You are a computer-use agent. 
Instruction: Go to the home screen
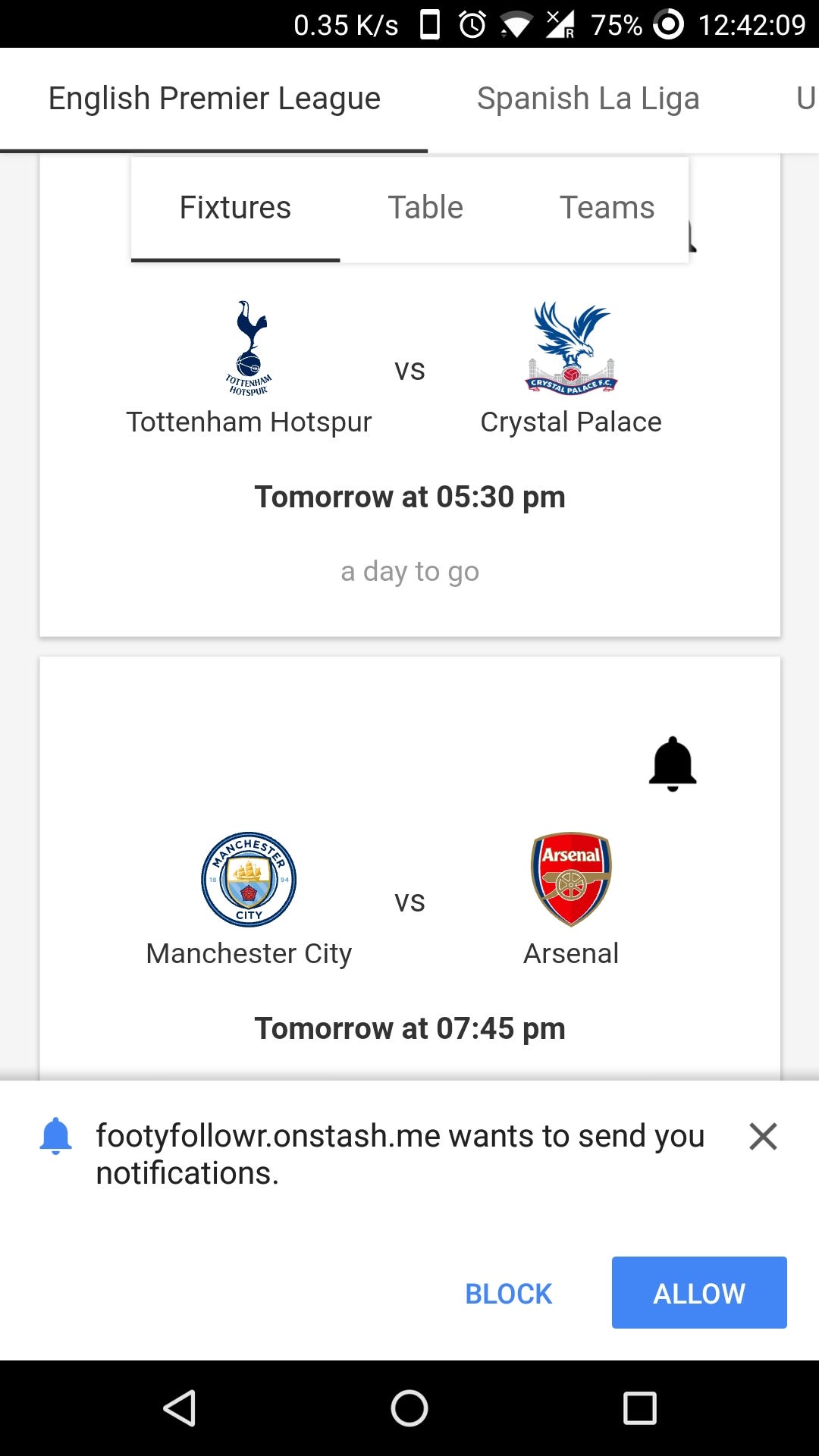pos(409,1409)
